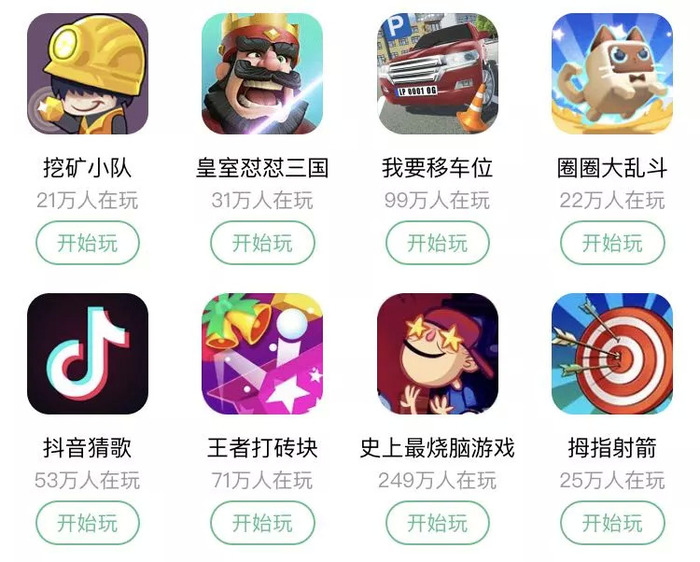This screenshot has height=562, width=700.
Task: Start the 我要移车位 game
Action: click(437, 243)
